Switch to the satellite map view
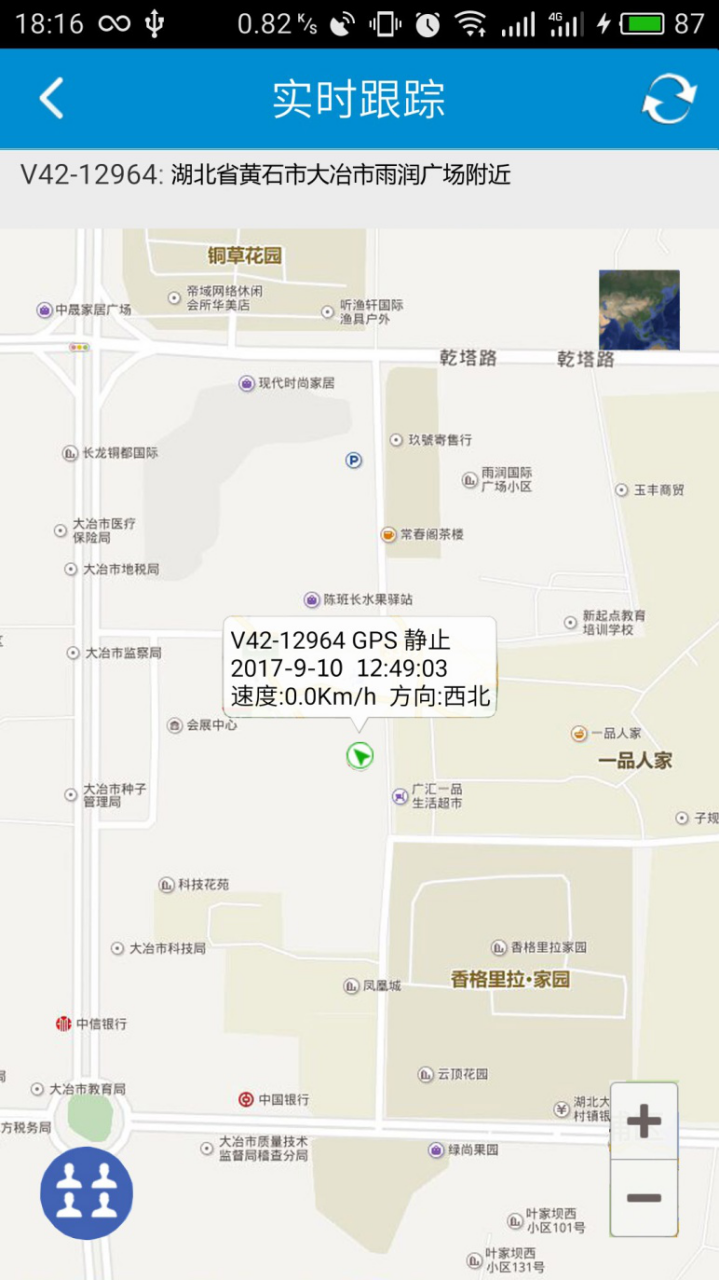Viewport: 719px width, 1280px height. click(x=639, y=310)
